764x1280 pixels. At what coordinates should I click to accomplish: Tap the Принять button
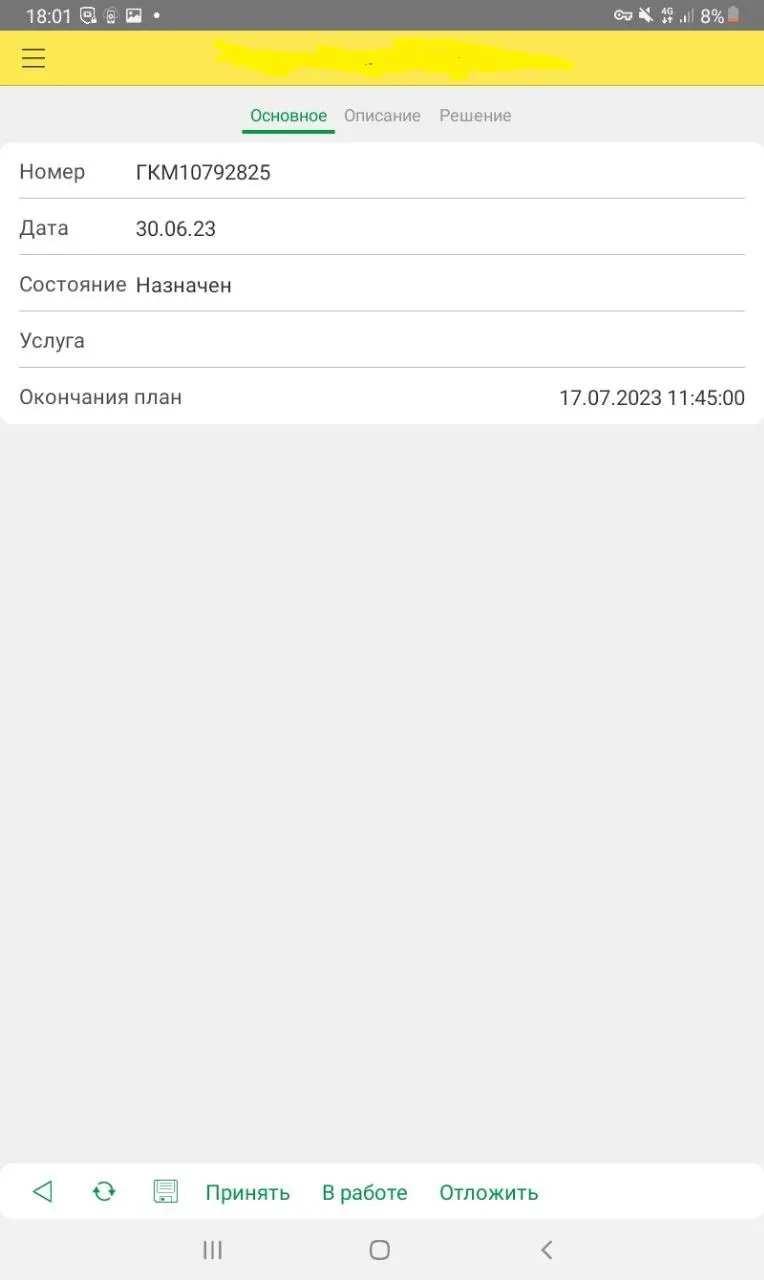(248, 1193)
